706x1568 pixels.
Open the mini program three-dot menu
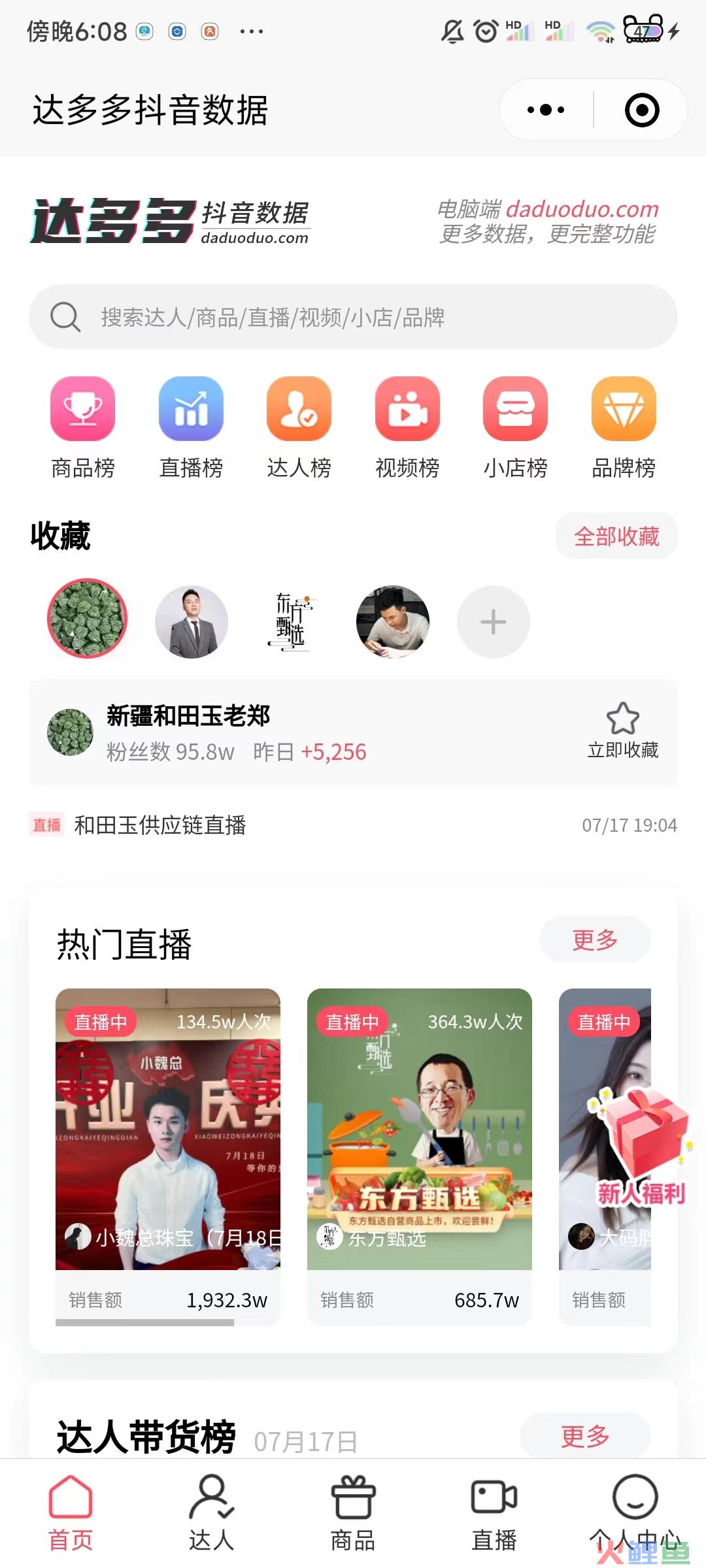pyautogui.click(x=546, y=110)
